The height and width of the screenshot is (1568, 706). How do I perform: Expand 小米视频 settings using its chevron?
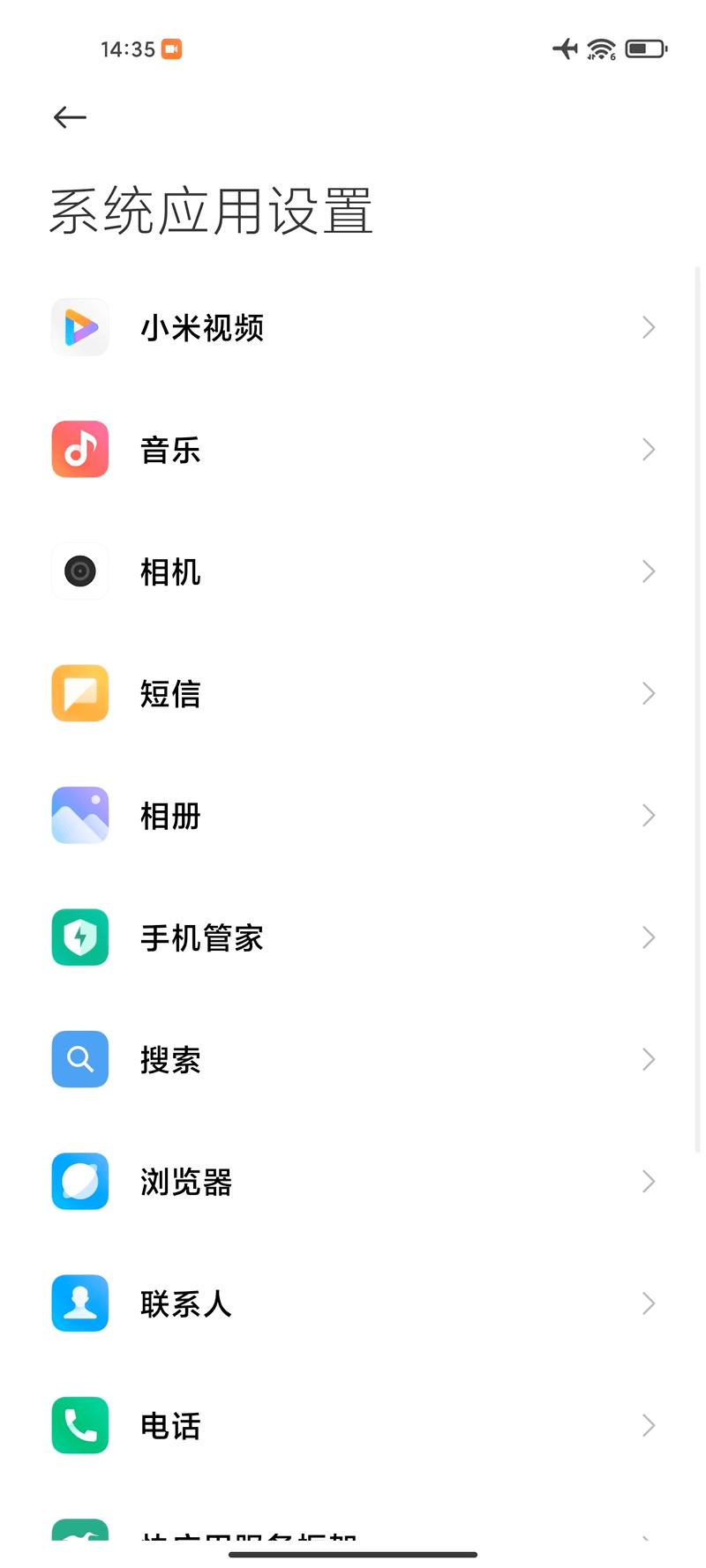(648, 327)
